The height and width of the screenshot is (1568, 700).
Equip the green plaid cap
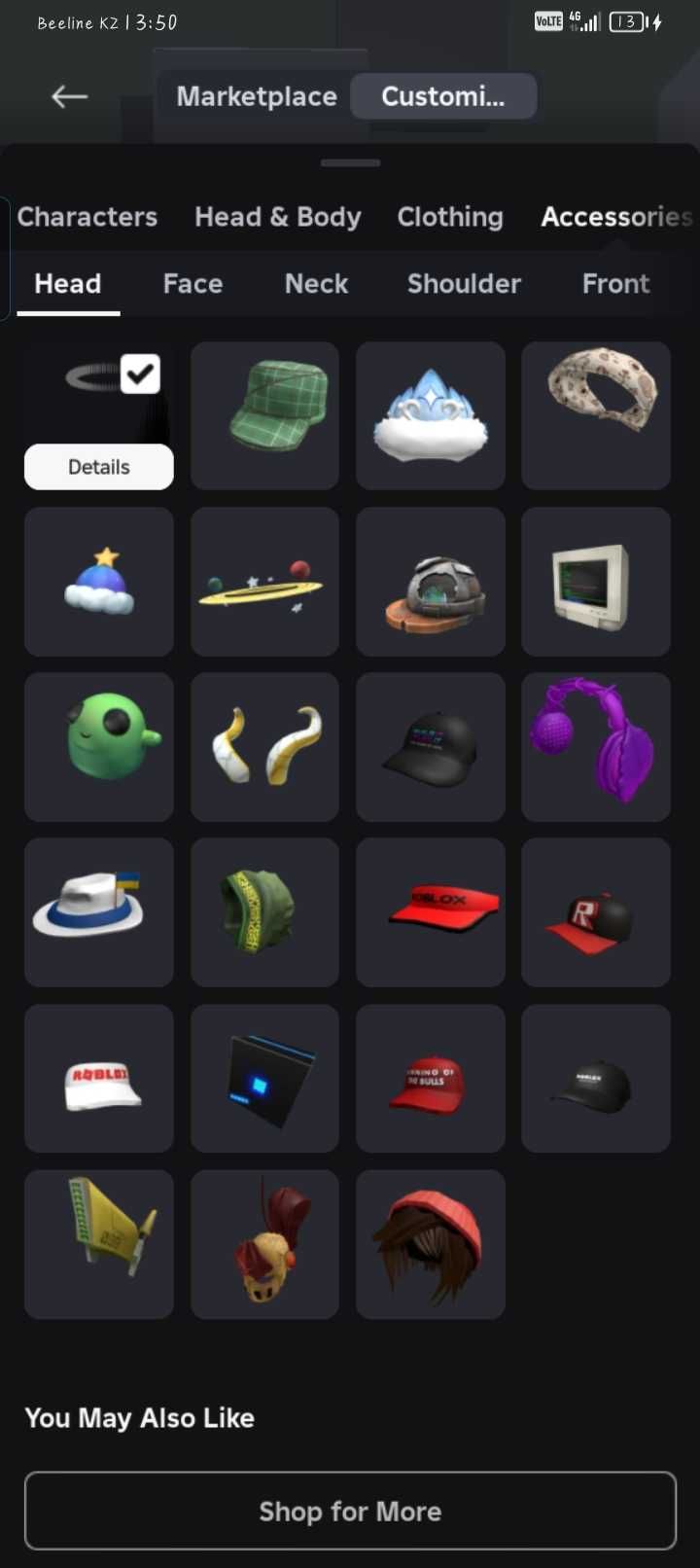[x=264, y=415]
